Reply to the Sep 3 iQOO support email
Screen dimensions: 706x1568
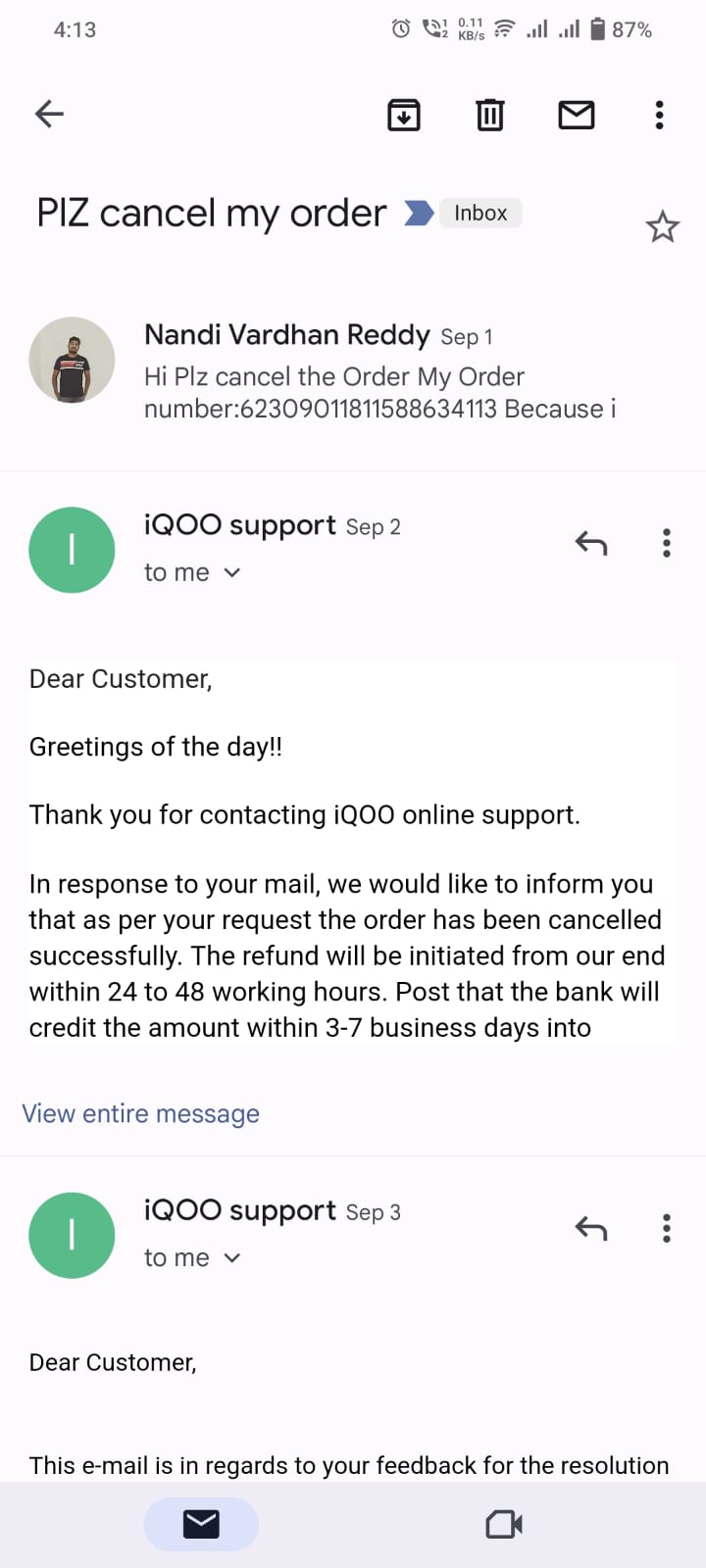pos(591,1228)
